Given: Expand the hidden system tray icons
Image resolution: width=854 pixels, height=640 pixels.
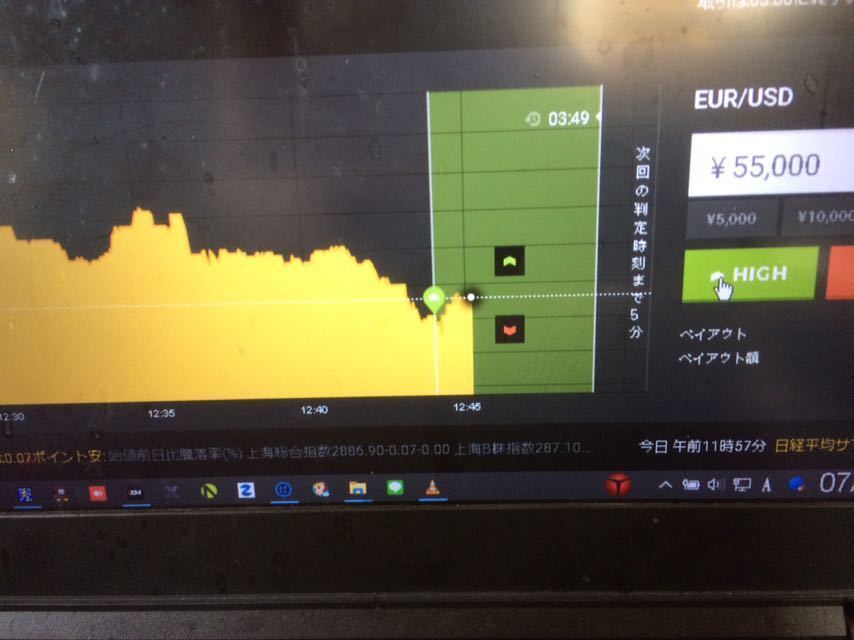Looking at the screenshot, I should click(x=664, y=486).
